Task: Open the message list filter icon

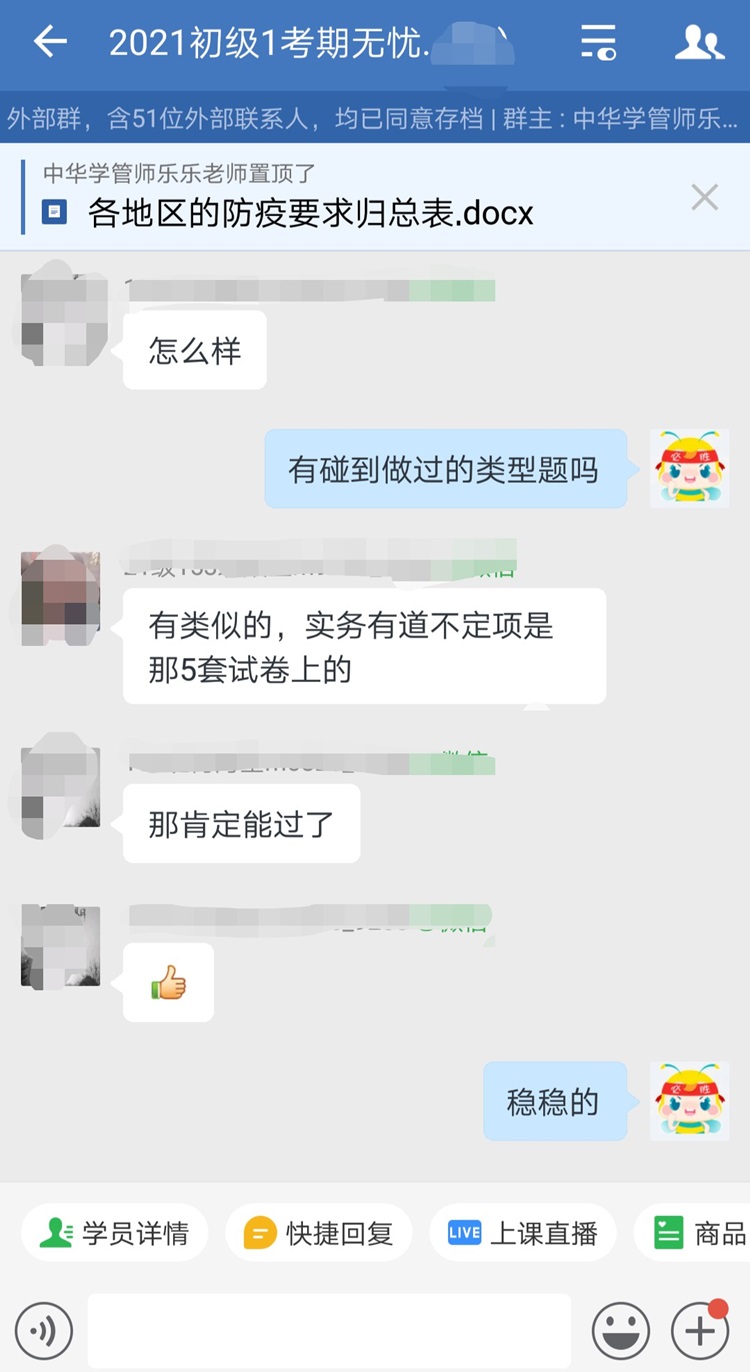Action: point(598,42)
